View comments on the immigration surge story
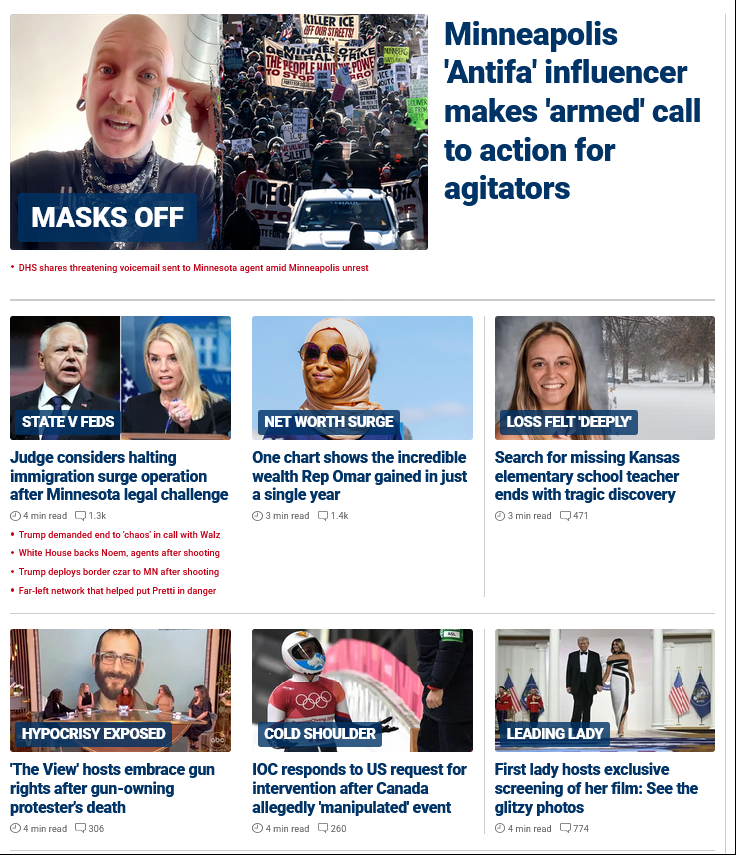 pyautogui.click(x=91, y=516)
